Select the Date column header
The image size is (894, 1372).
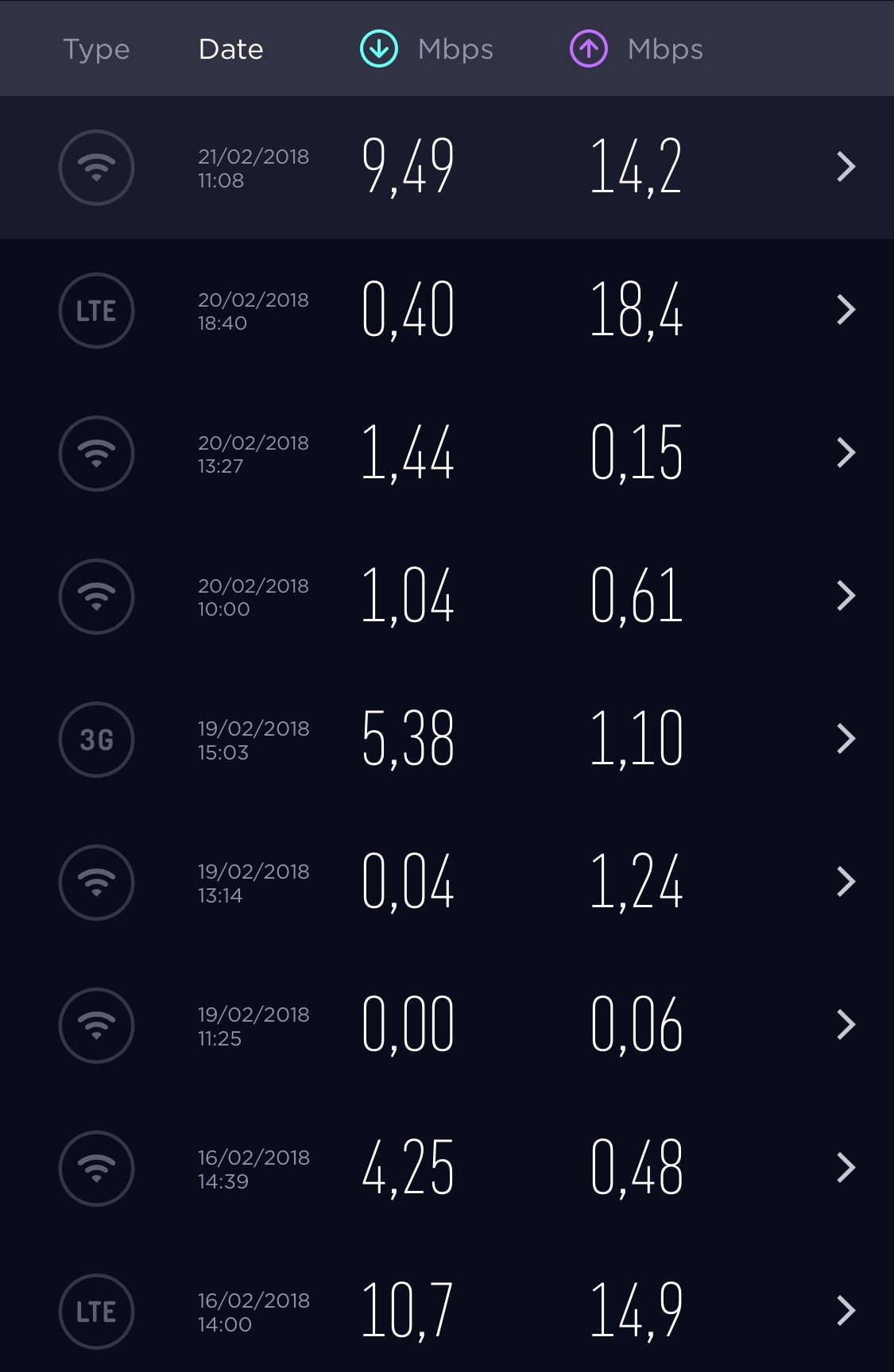click(231, 48)
